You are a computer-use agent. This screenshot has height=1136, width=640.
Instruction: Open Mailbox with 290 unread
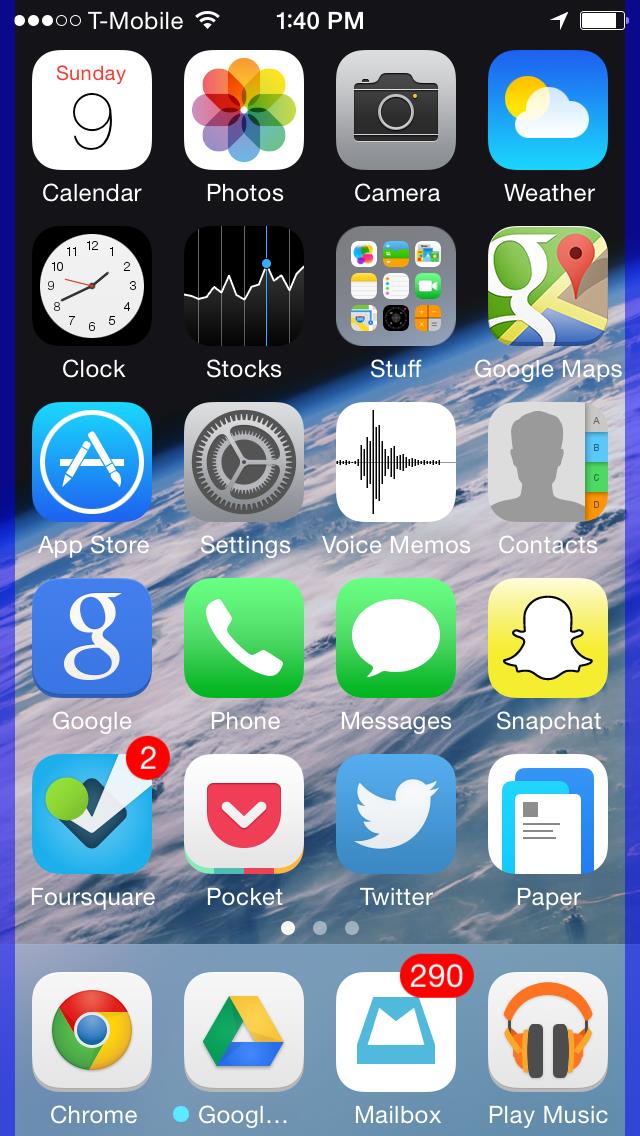coord(396,1032)
